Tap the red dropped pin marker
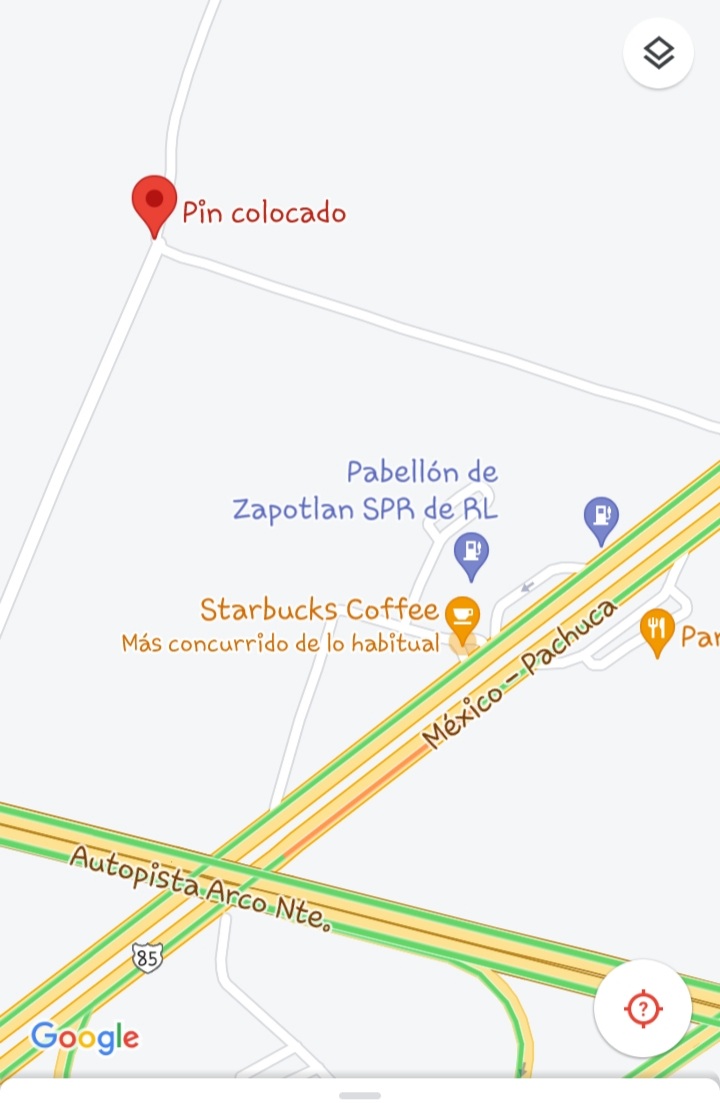Viewport: 720px width, 1103px height. (x=154, y=203)
